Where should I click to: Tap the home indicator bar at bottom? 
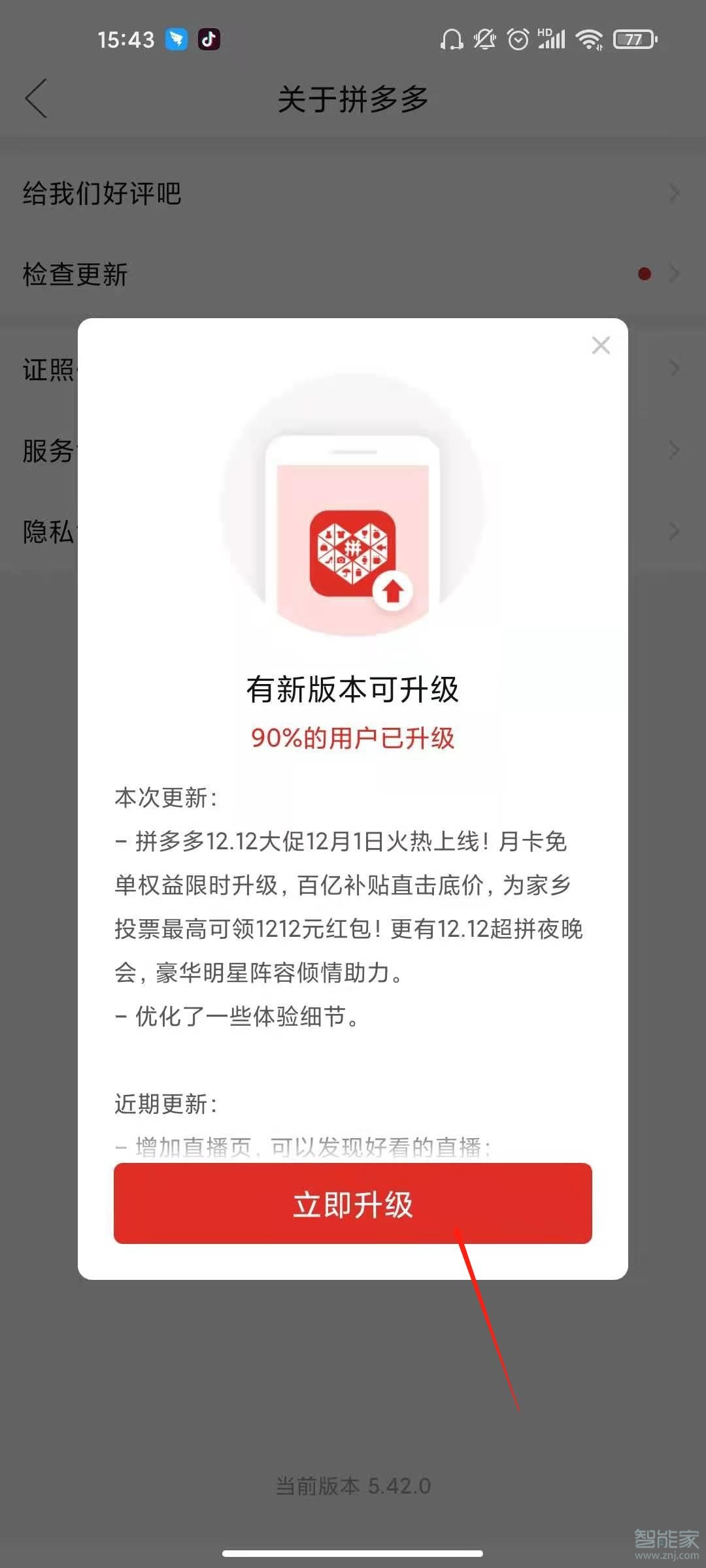click(x=353, y=1552)
